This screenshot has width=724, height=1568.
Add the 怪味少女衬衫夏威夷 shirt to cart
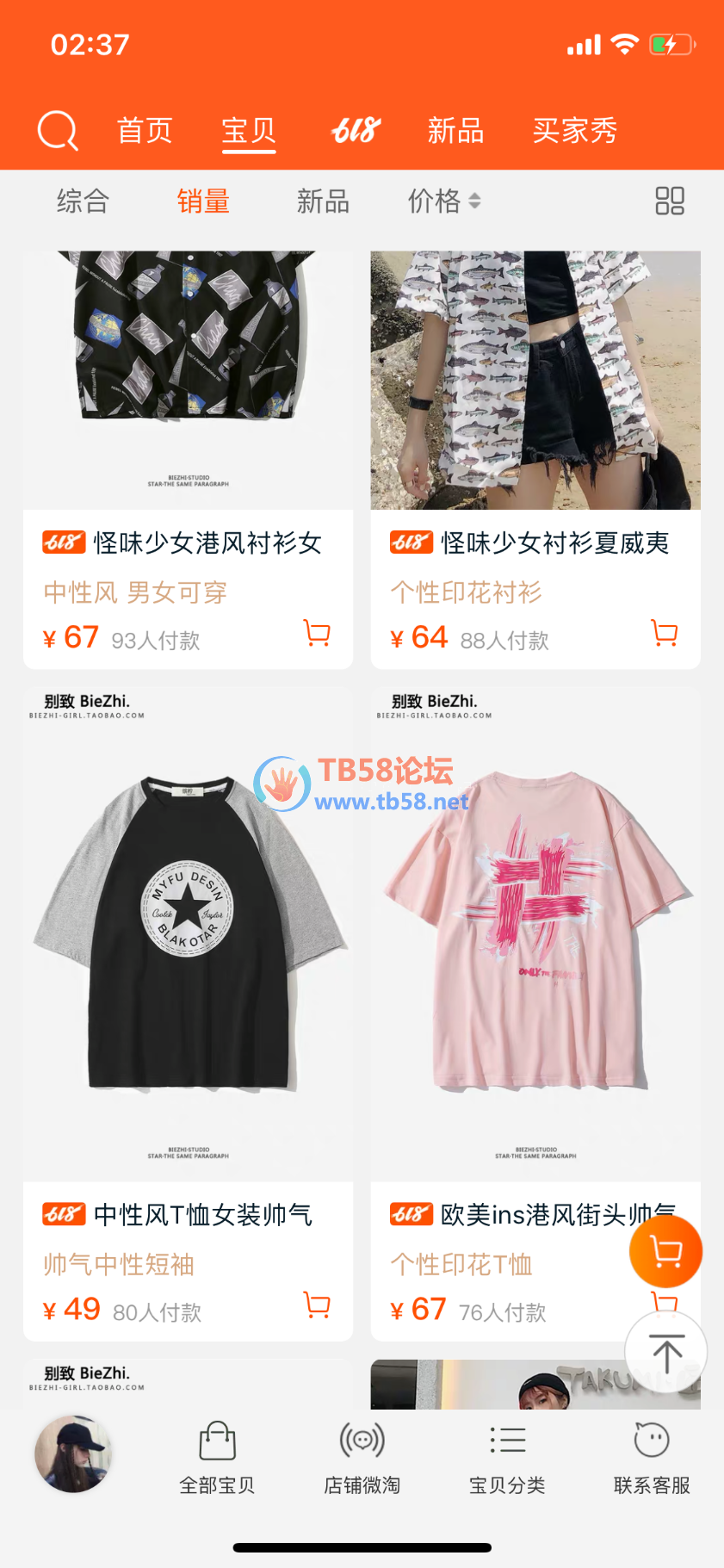664,634
